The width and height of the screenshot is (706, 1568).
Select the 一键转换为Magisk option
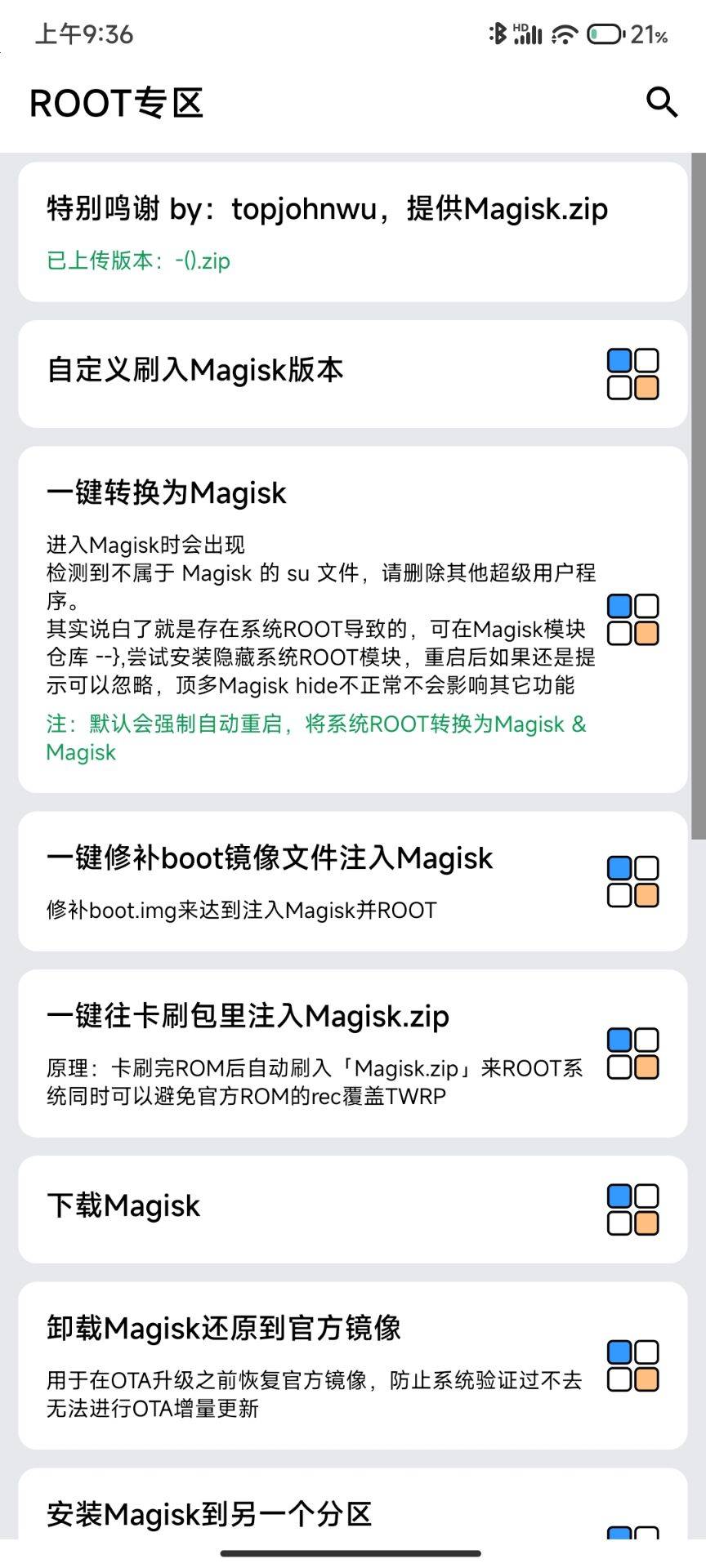352,619
